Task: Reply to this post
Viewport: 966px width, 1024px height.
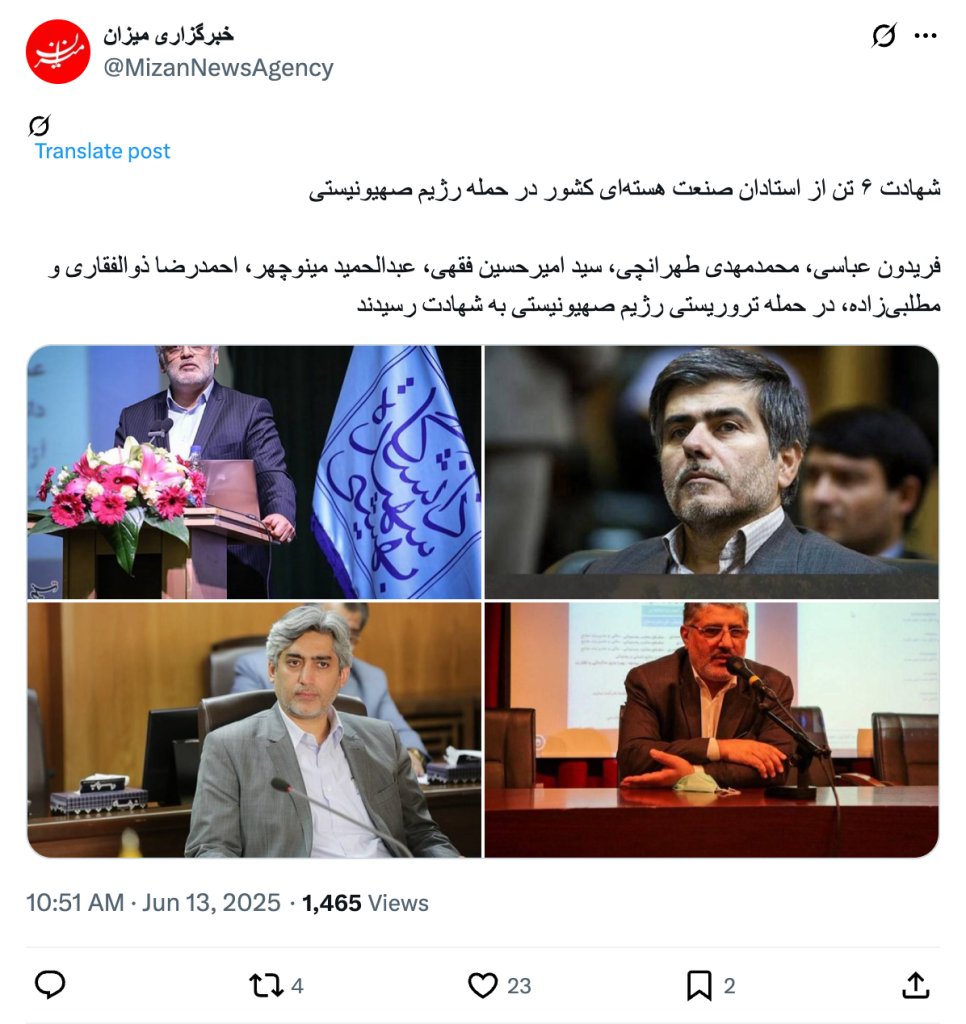Action: (x=50, y=986)
